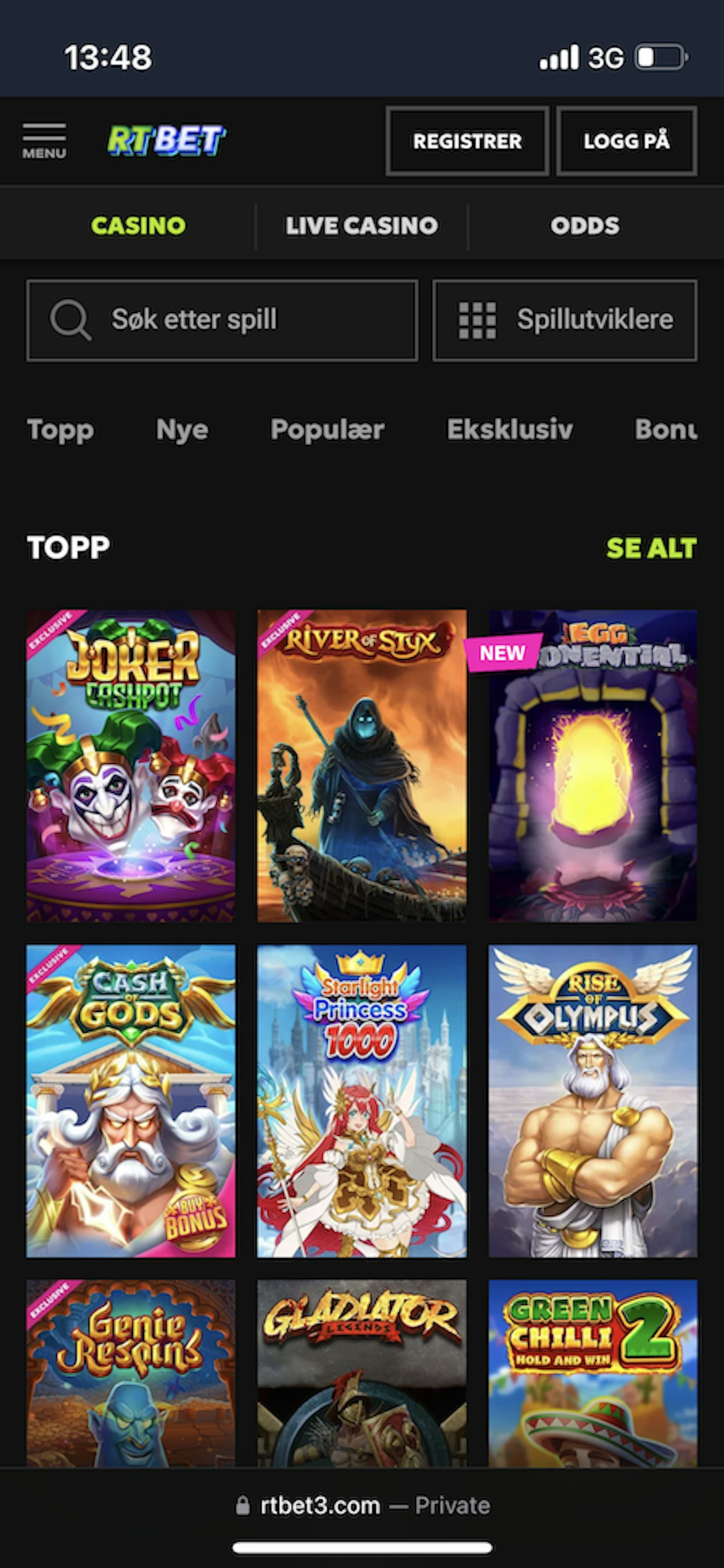The image size is (724, 1568).
Task: Tap the Registrer button
Action: (x=467, y=141)
